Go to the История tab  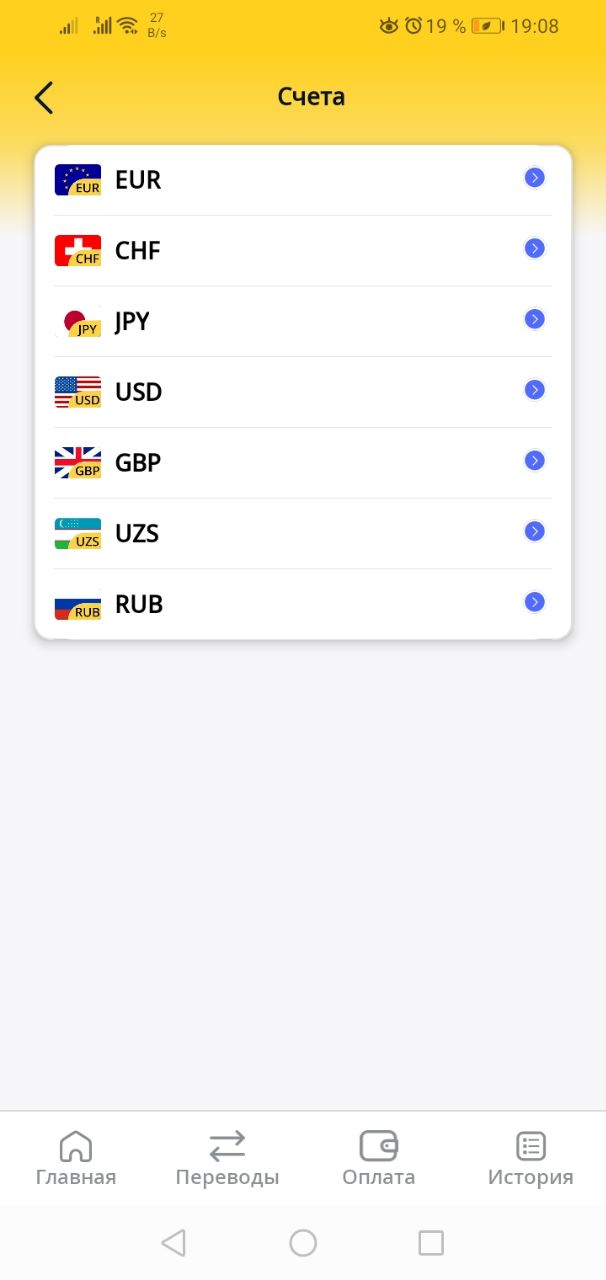tap(530, 1158)
